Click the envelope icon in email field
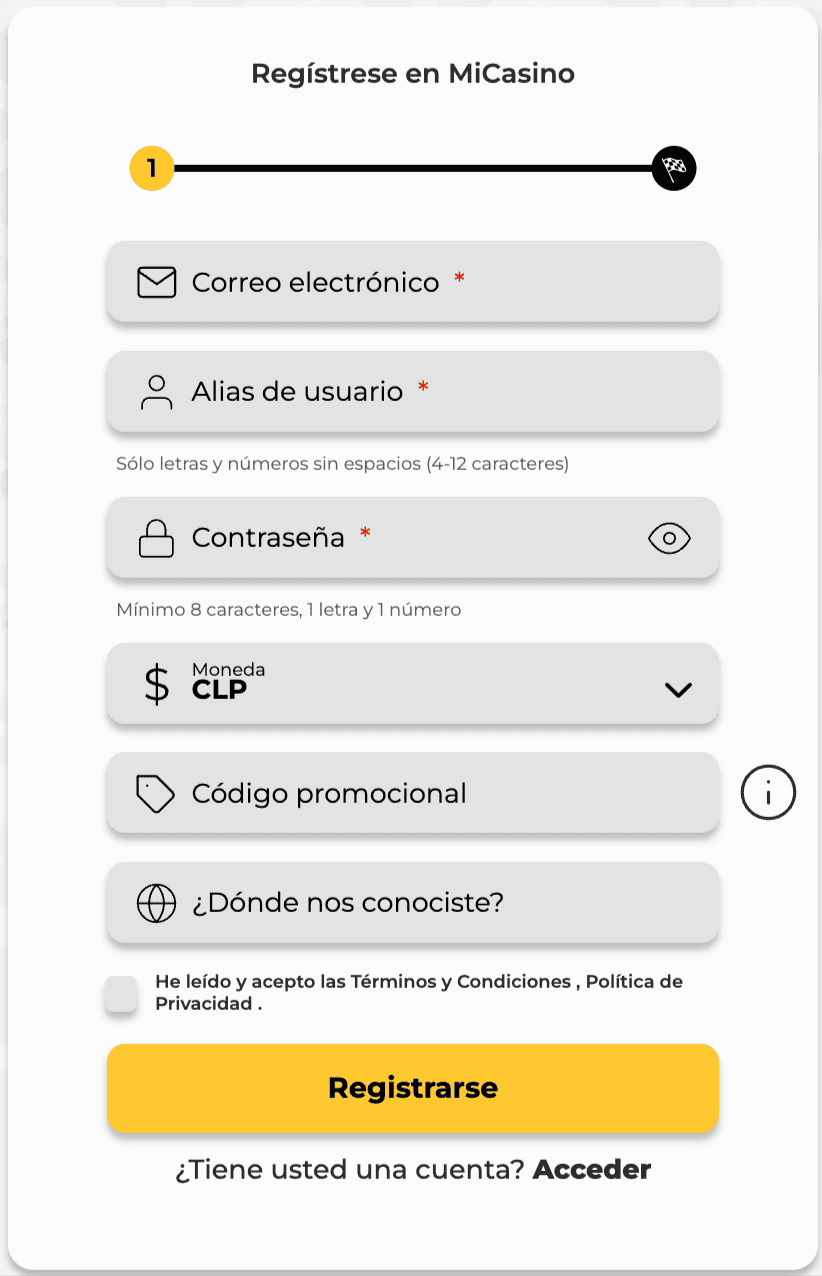This screenshot has height=1276, width=822. point(155,281)
